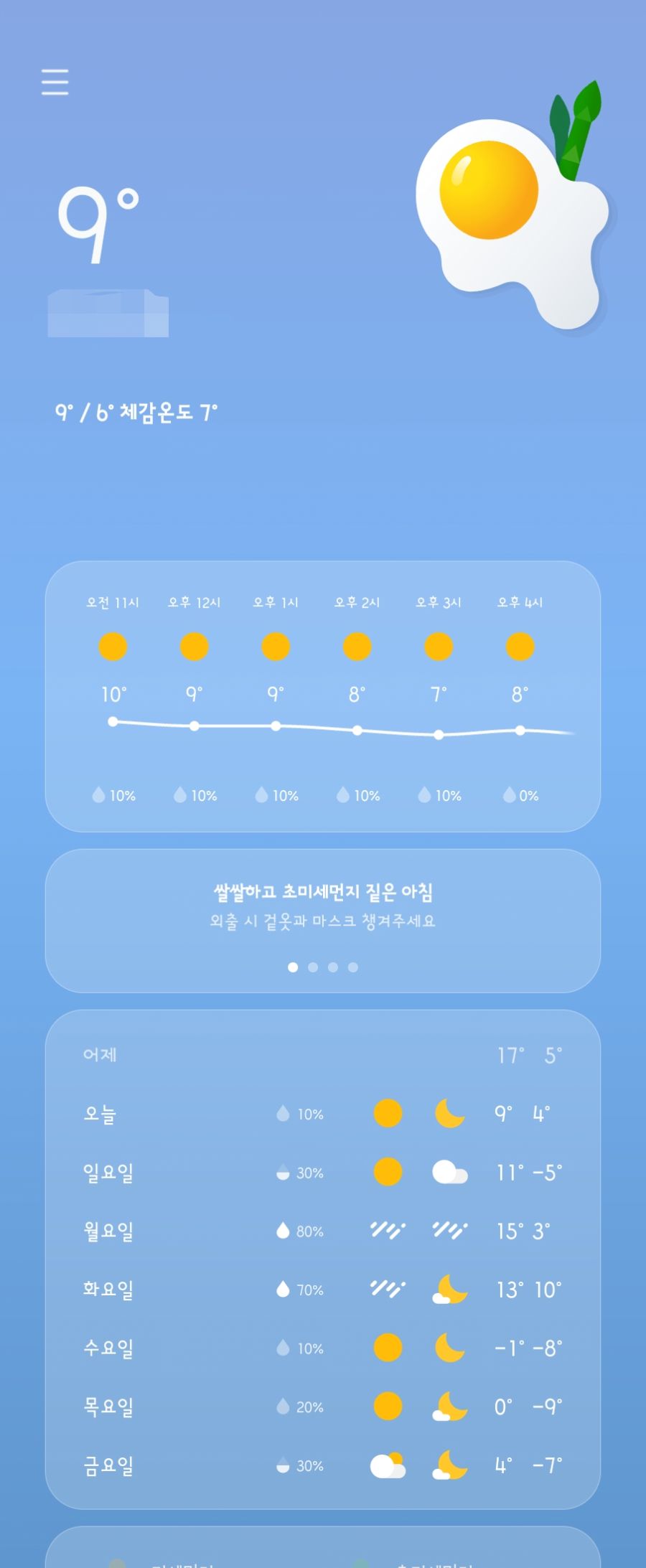
Task: Tap the active first carousel indicator
Action: 294,967
